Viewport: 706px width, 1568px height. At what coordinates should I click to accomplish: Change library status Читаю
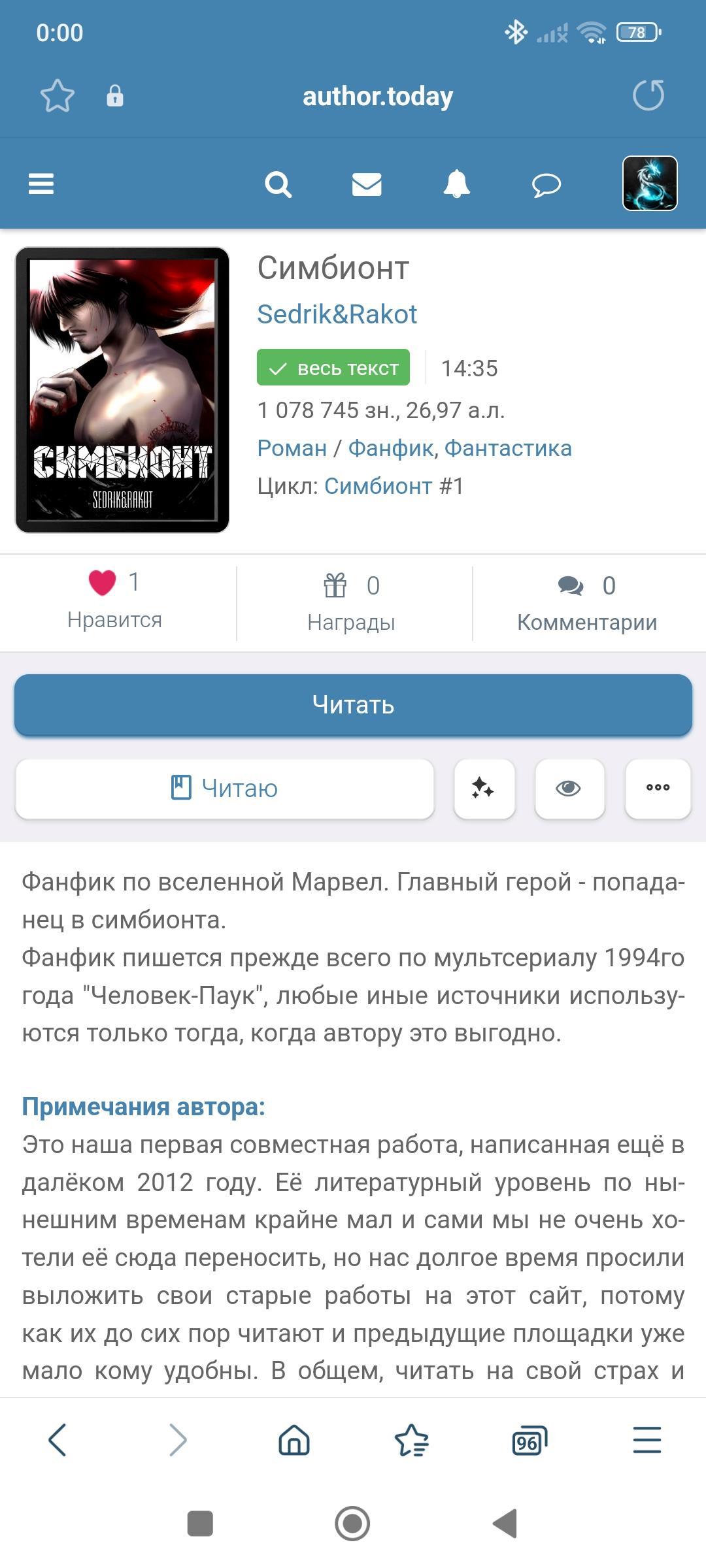pos(224,789)
